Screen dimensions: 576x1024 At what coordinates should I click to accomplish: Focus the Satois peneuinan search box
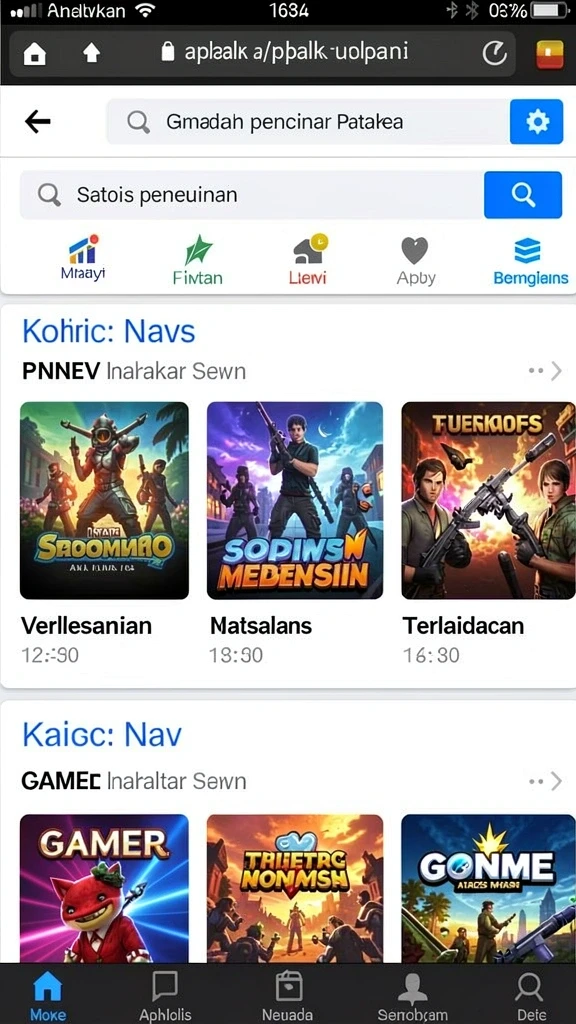[x=252, y=195]
